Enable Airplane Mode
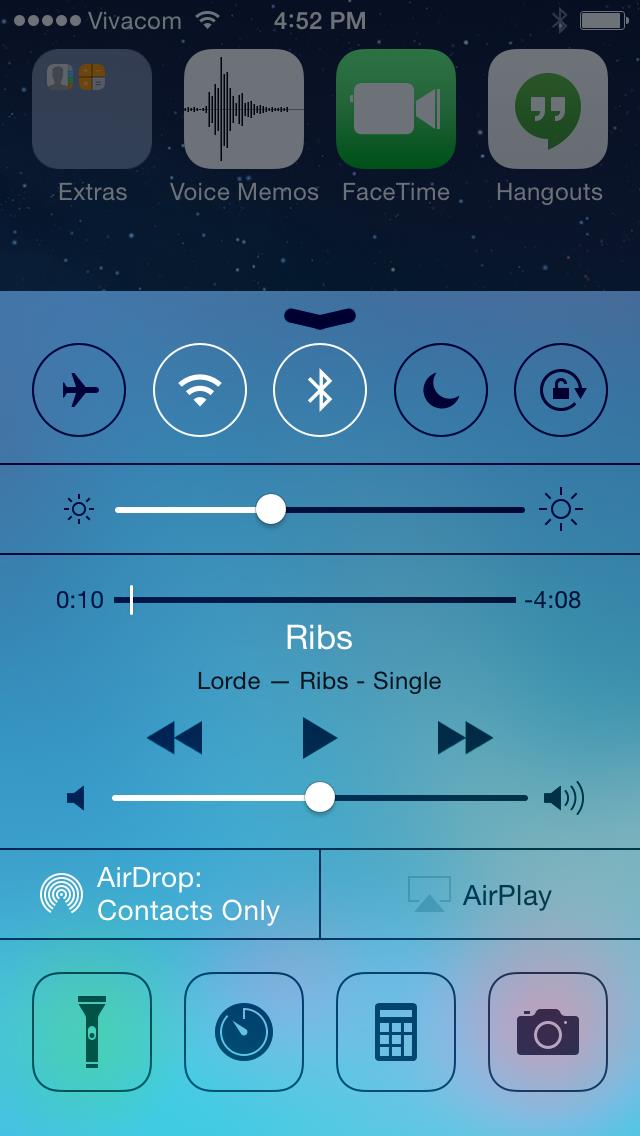 (x=80, y=390)
